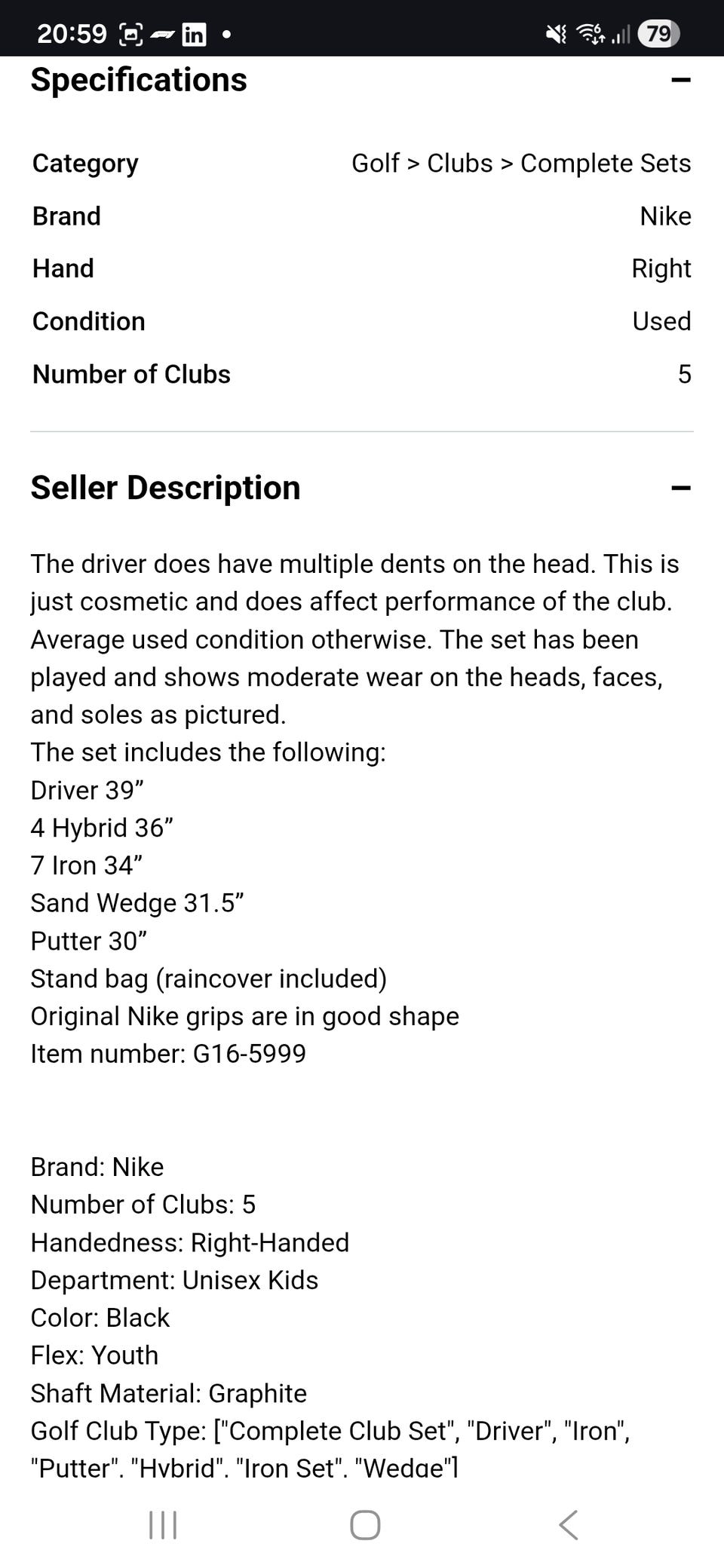Go to the home screen
Screen dimensions: 724x1568
click(365, 1524)
